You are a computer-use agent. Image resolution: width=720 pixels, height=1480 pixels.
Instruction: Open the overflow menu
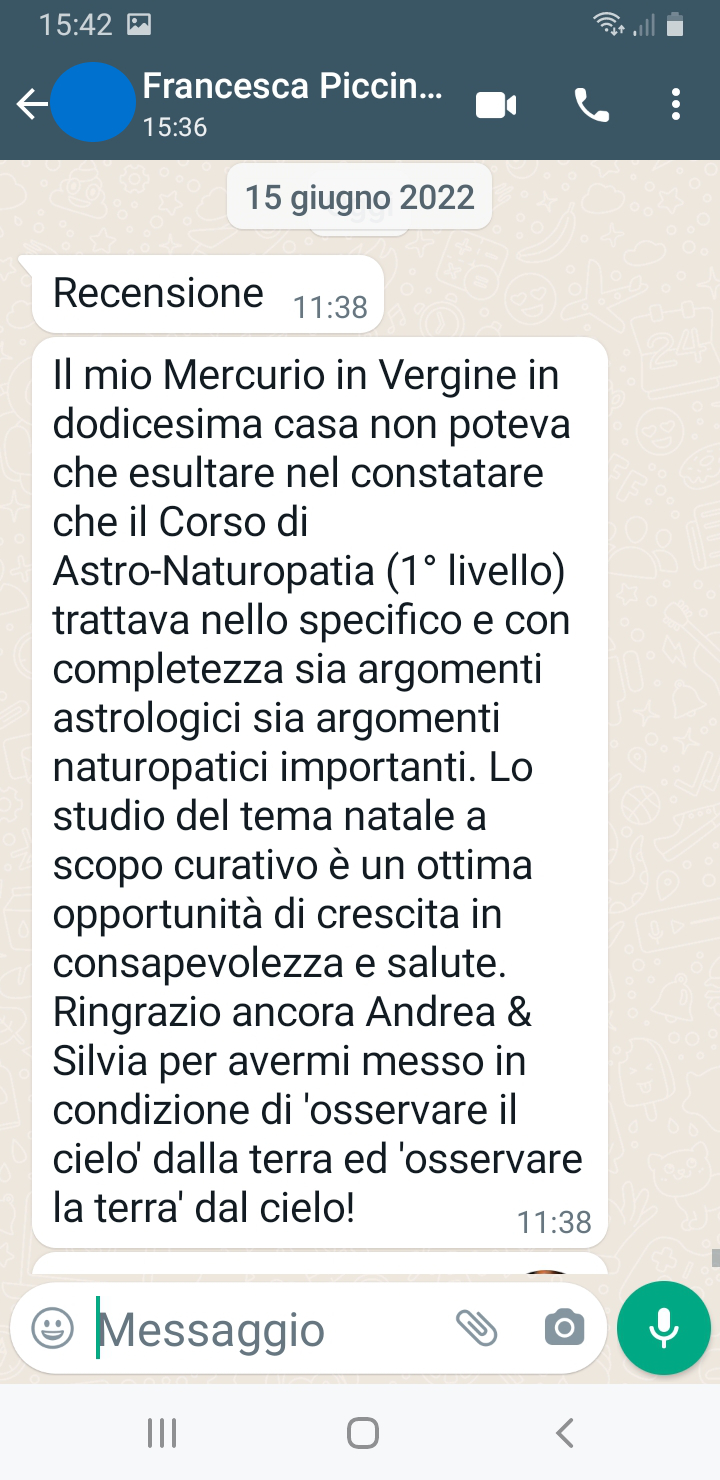pyautogui.click(x=677, y=104)
